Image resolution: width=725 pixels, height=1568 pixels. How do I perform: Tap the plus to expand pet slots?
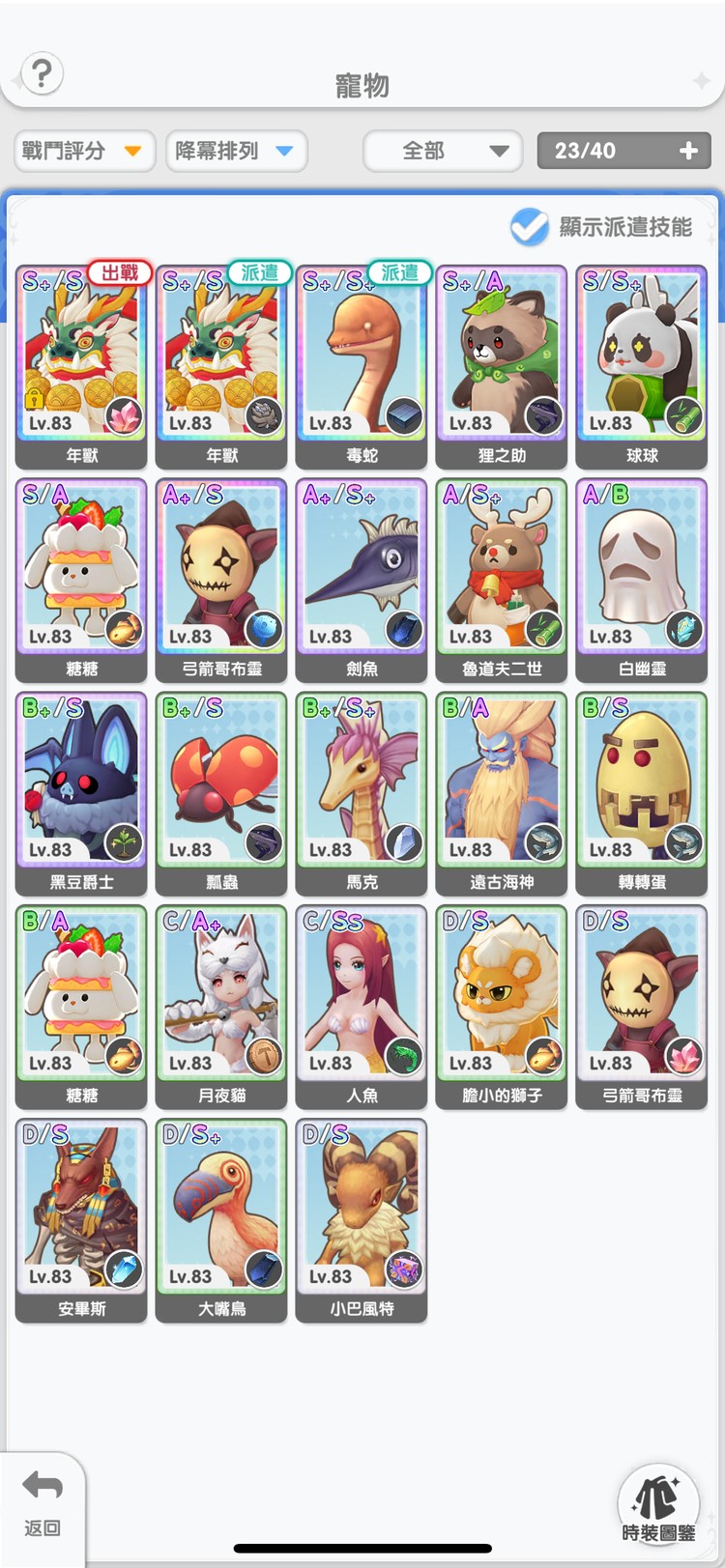688,151
